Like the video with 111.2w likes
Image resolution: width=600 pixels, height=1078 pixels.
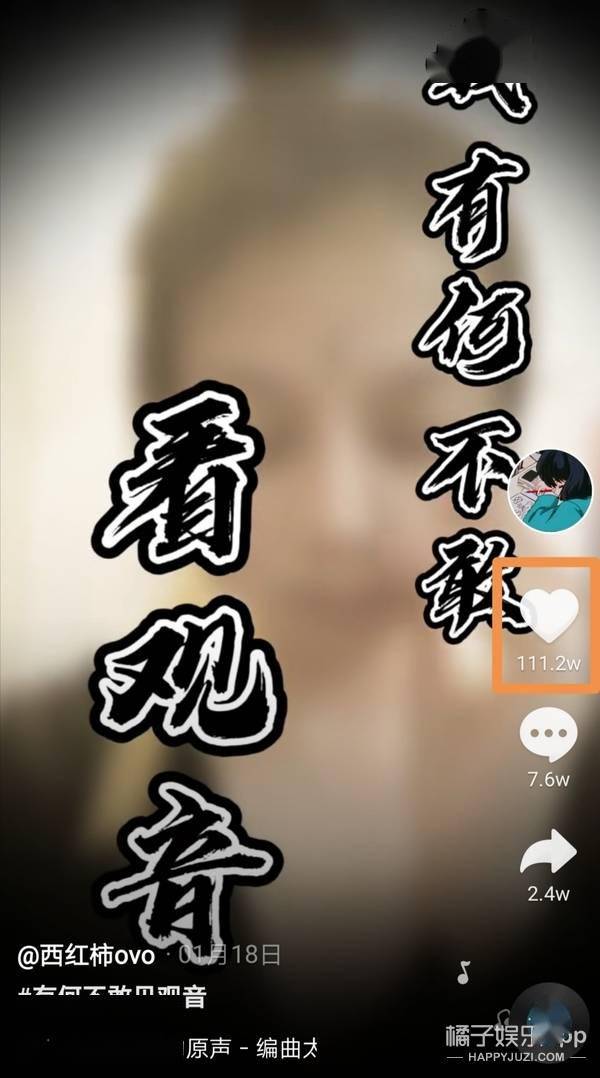(x=550, y=616)
